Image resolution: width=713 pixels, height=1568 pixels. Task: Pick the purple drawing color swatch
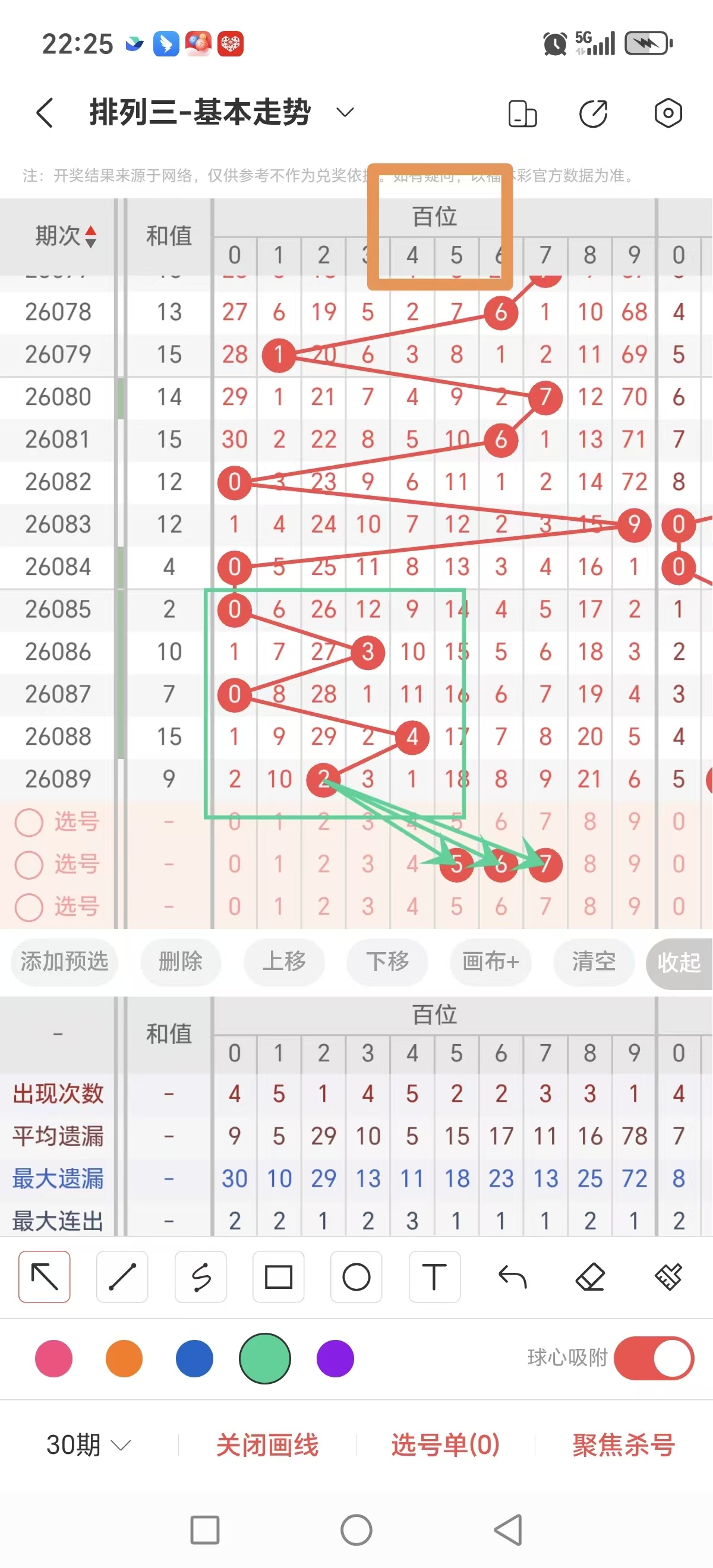334,1358
